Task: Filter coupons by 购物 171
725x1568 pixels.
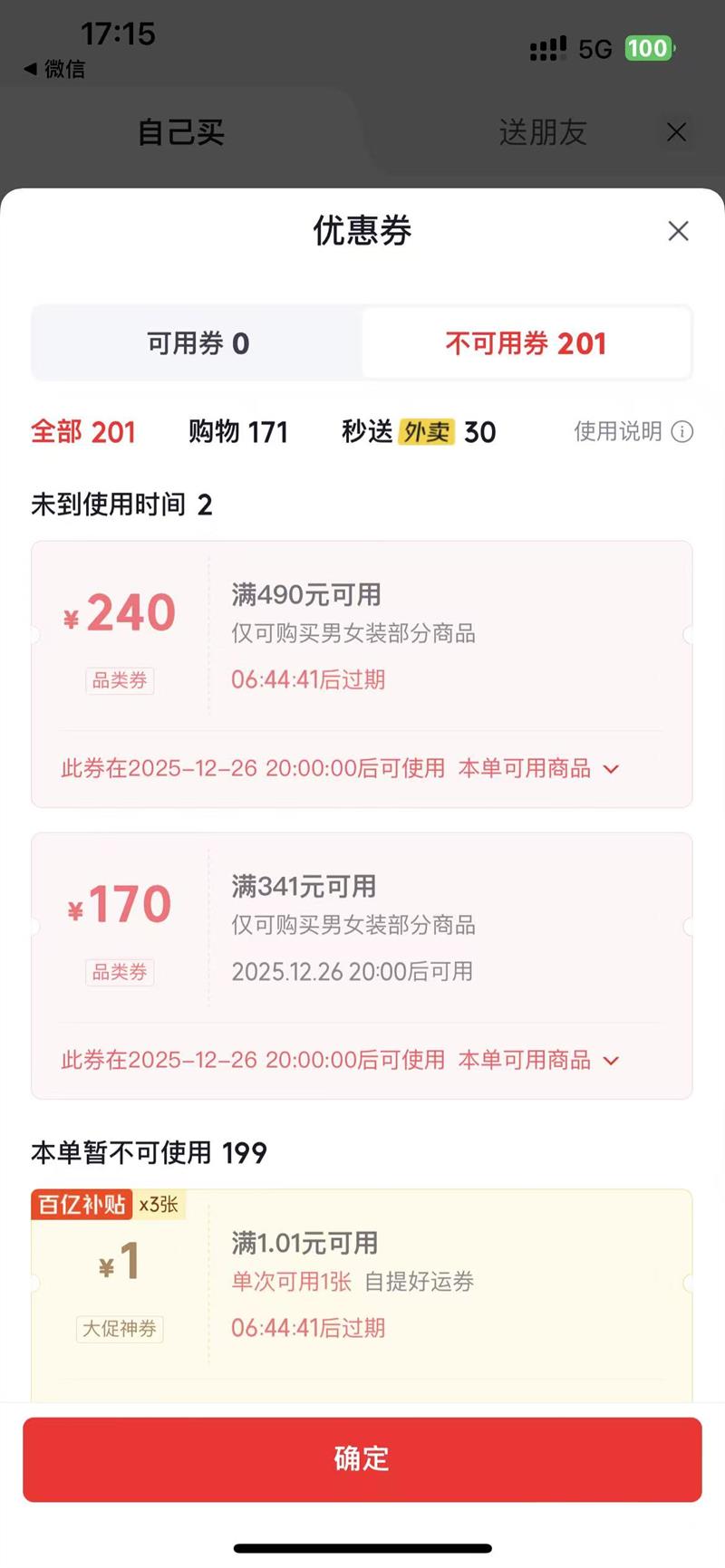Action: click(x=237, y=432)
